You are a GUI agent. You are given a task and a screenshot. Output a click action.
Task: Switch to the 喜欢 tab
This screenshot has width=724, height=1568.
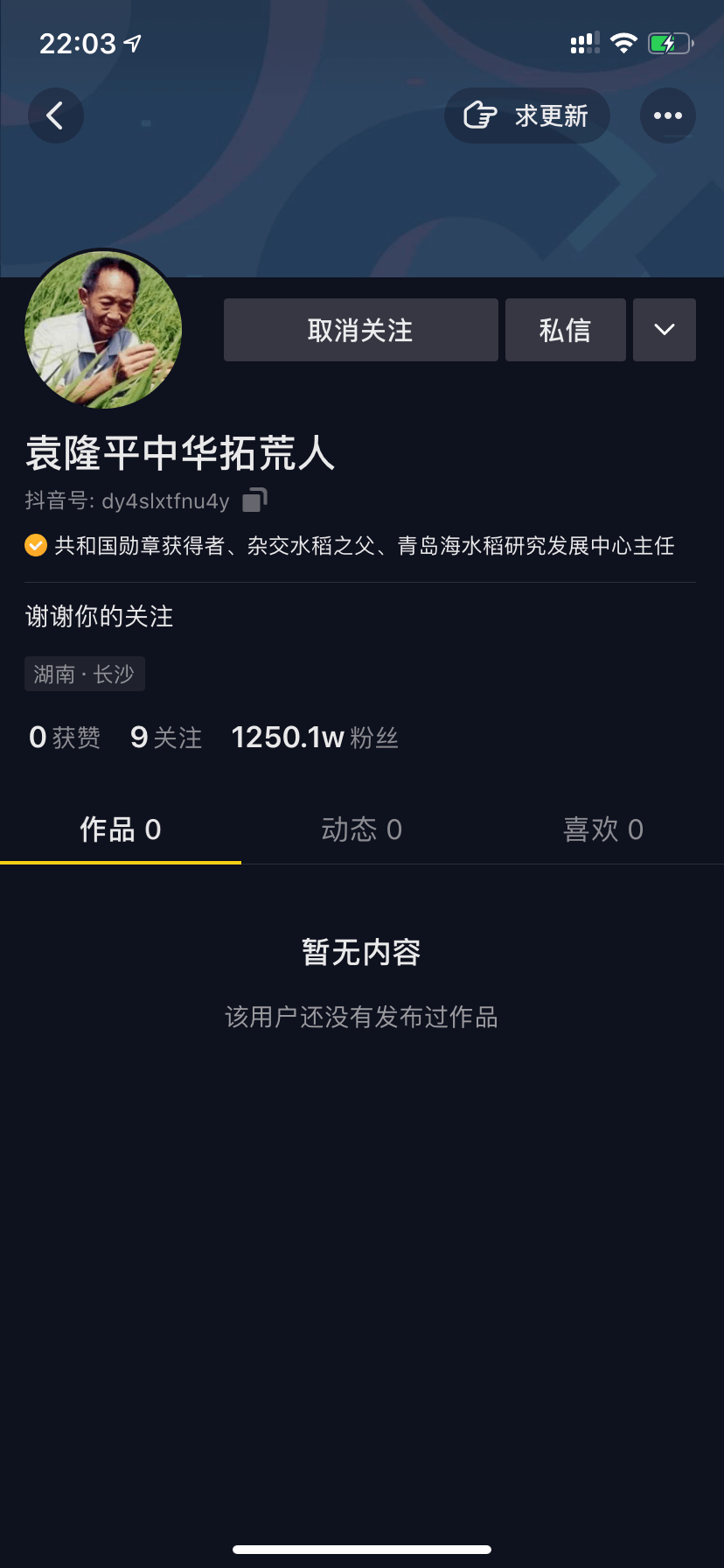(x=603, y=829)
